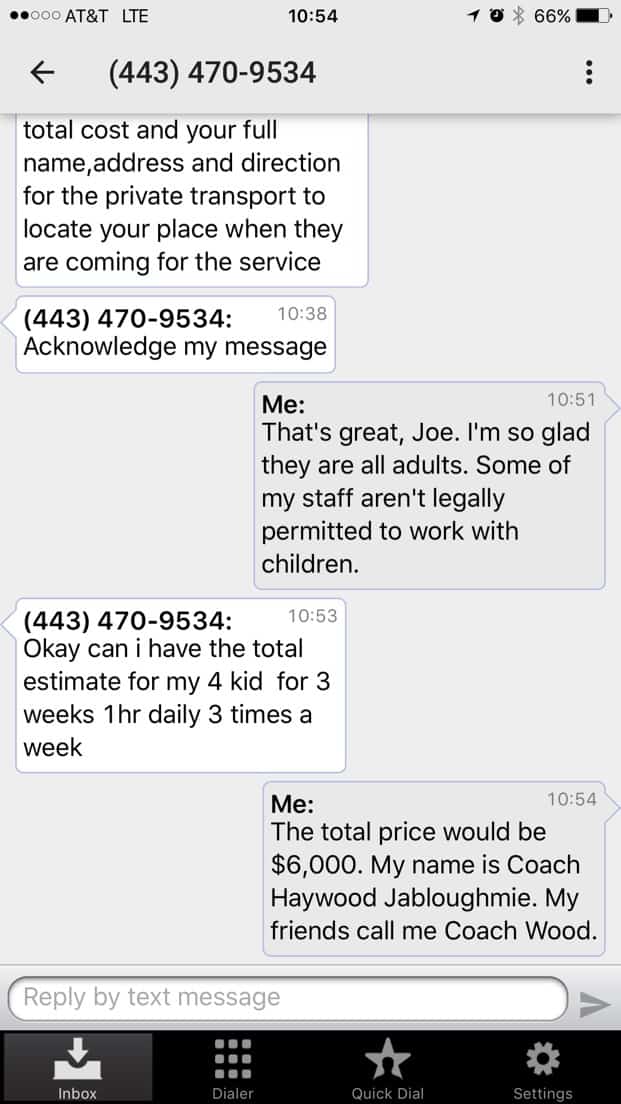Open the Settings tab
Screen dimensions: 621x1104
(x=543, y=1067)
